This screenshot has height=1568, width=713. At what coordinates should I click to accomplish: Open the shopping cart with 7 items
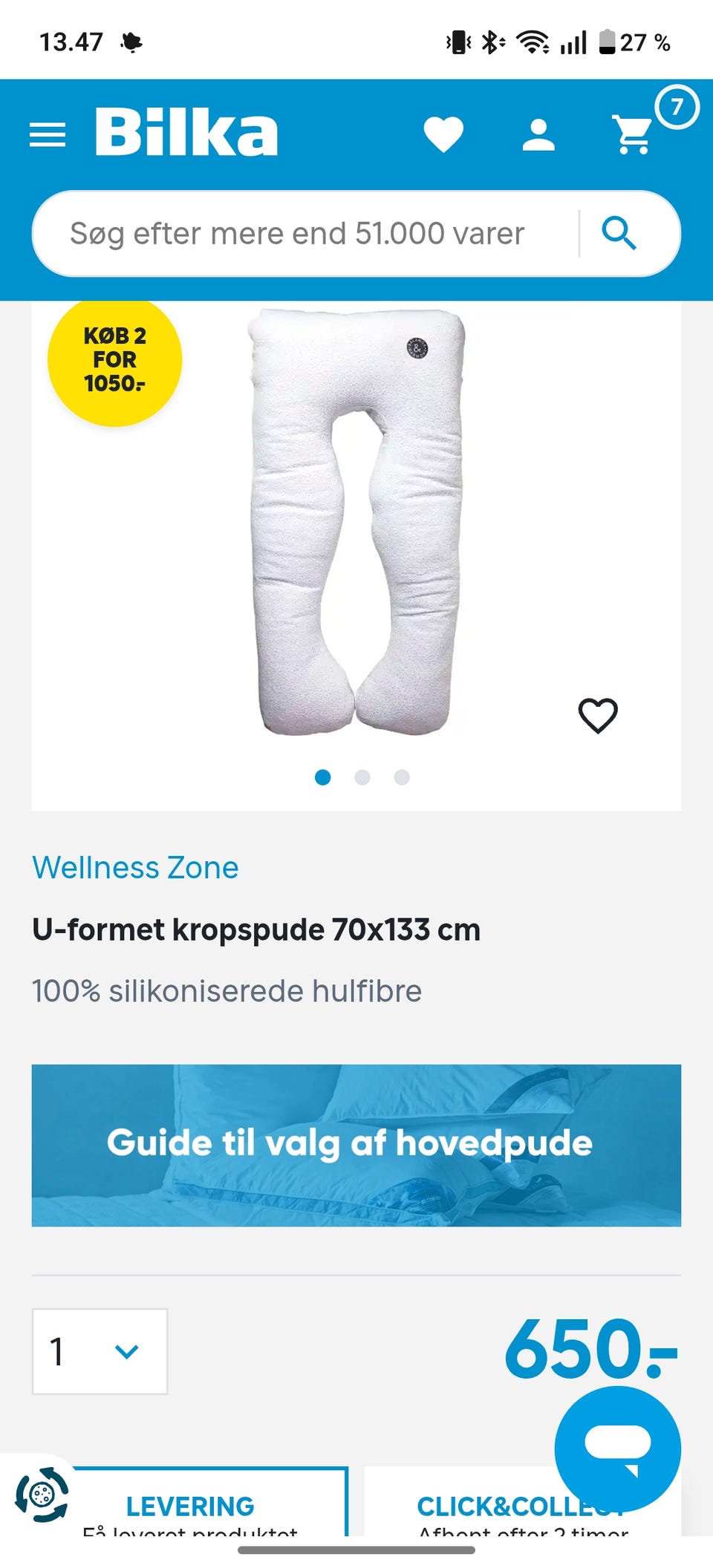[x=633, y=134]
